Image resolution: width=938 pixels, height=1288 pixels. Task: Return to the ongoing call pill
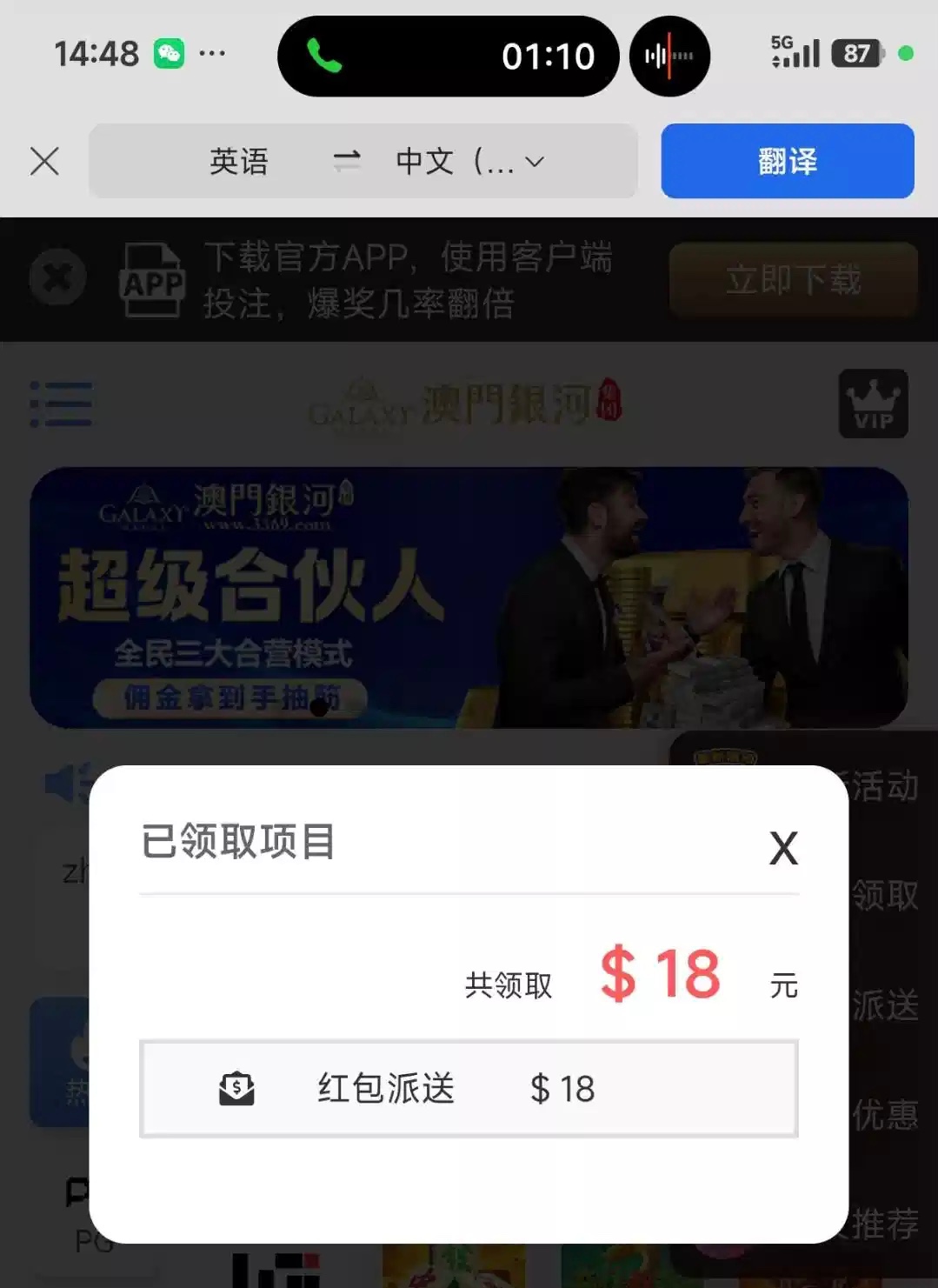[x=448, y=57]
